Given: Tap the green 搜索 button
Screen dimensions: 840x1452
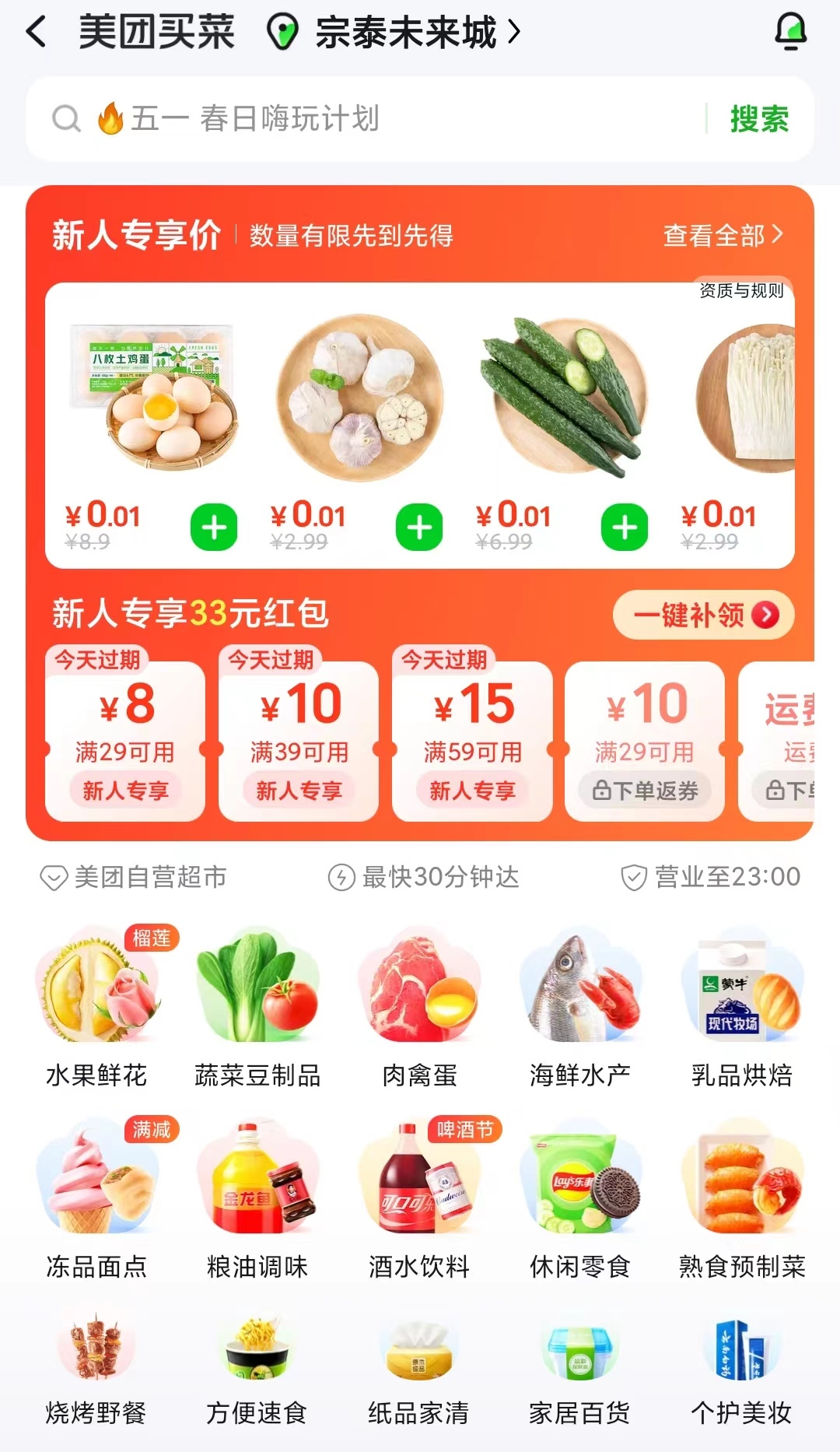Looking at the screenshot, I should point(759,119).
